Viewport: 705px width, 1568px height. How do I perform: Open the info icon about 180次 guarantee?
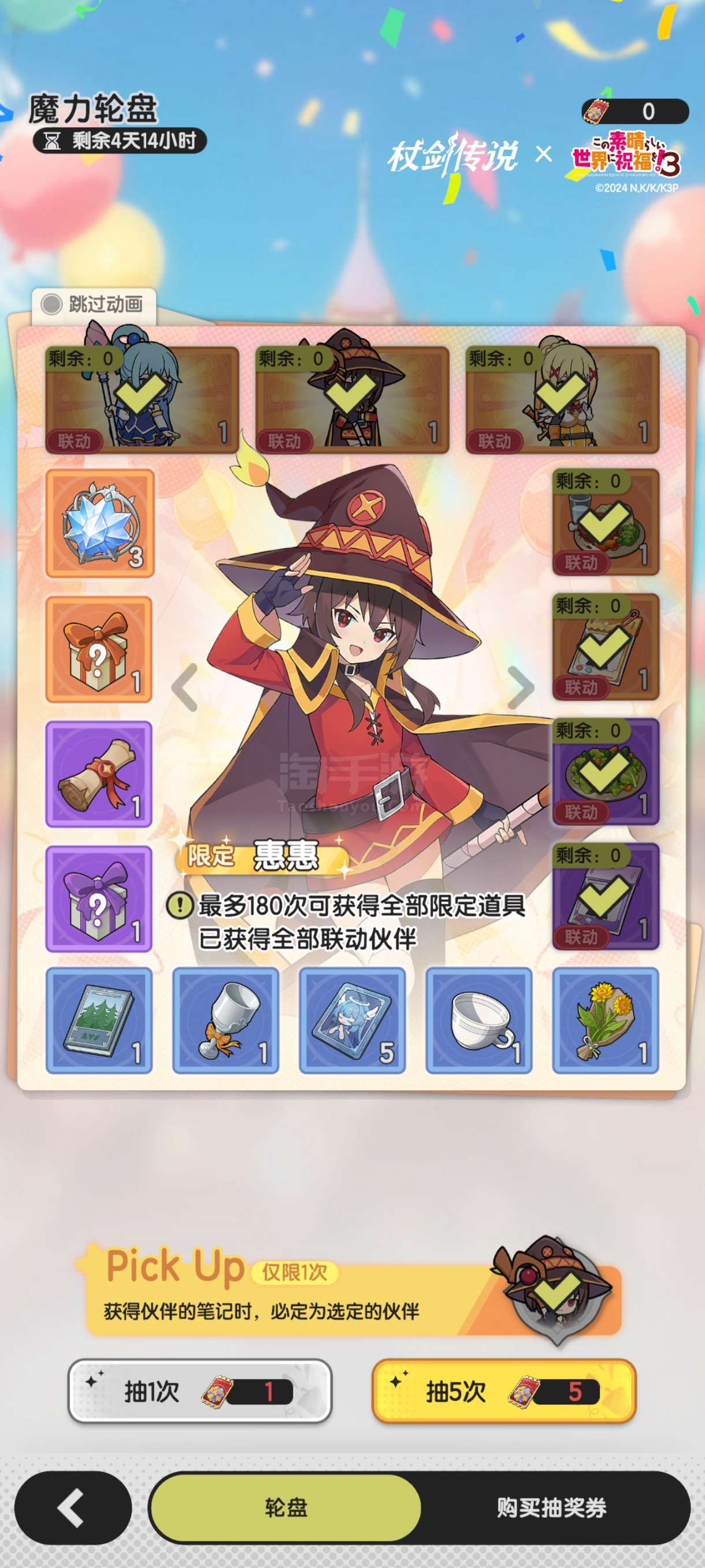[x=180, y=905]
